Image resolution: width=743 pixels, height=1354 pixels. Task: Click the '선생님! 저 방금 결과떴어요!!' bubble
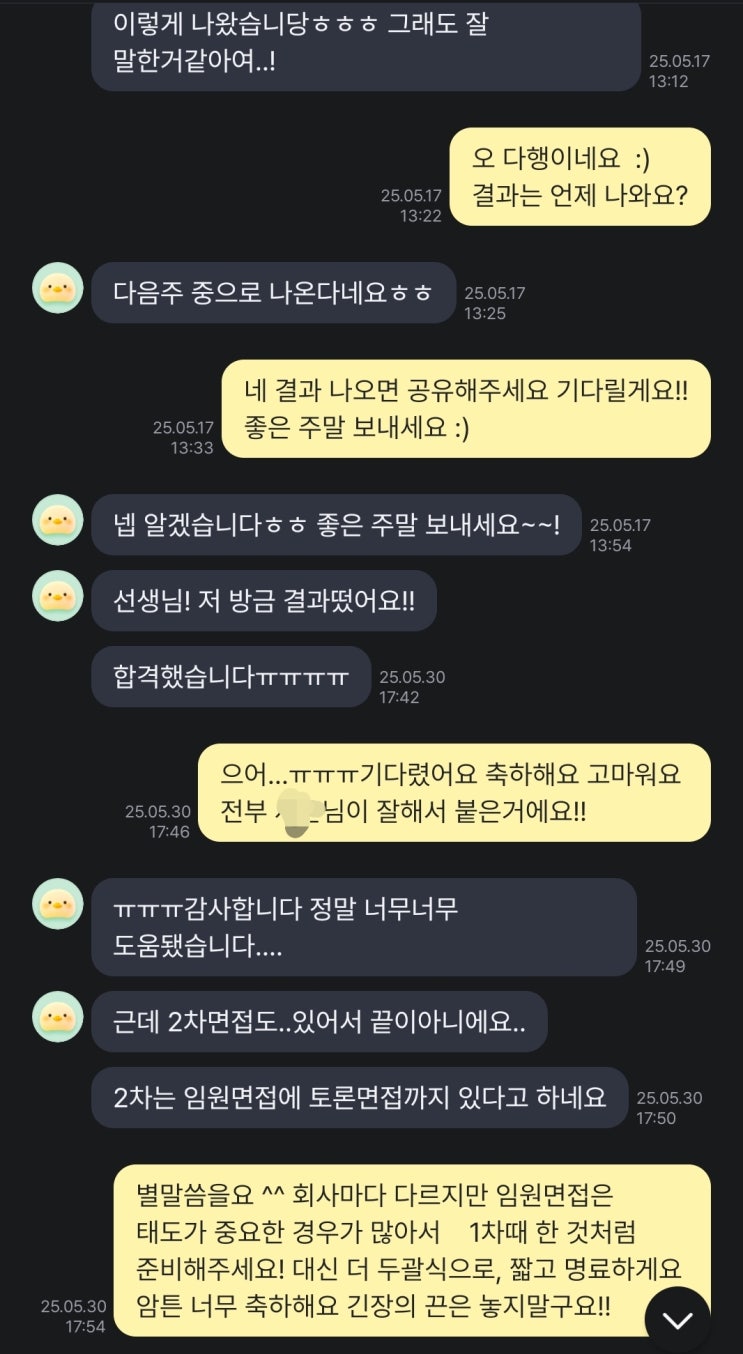(263, 600)
